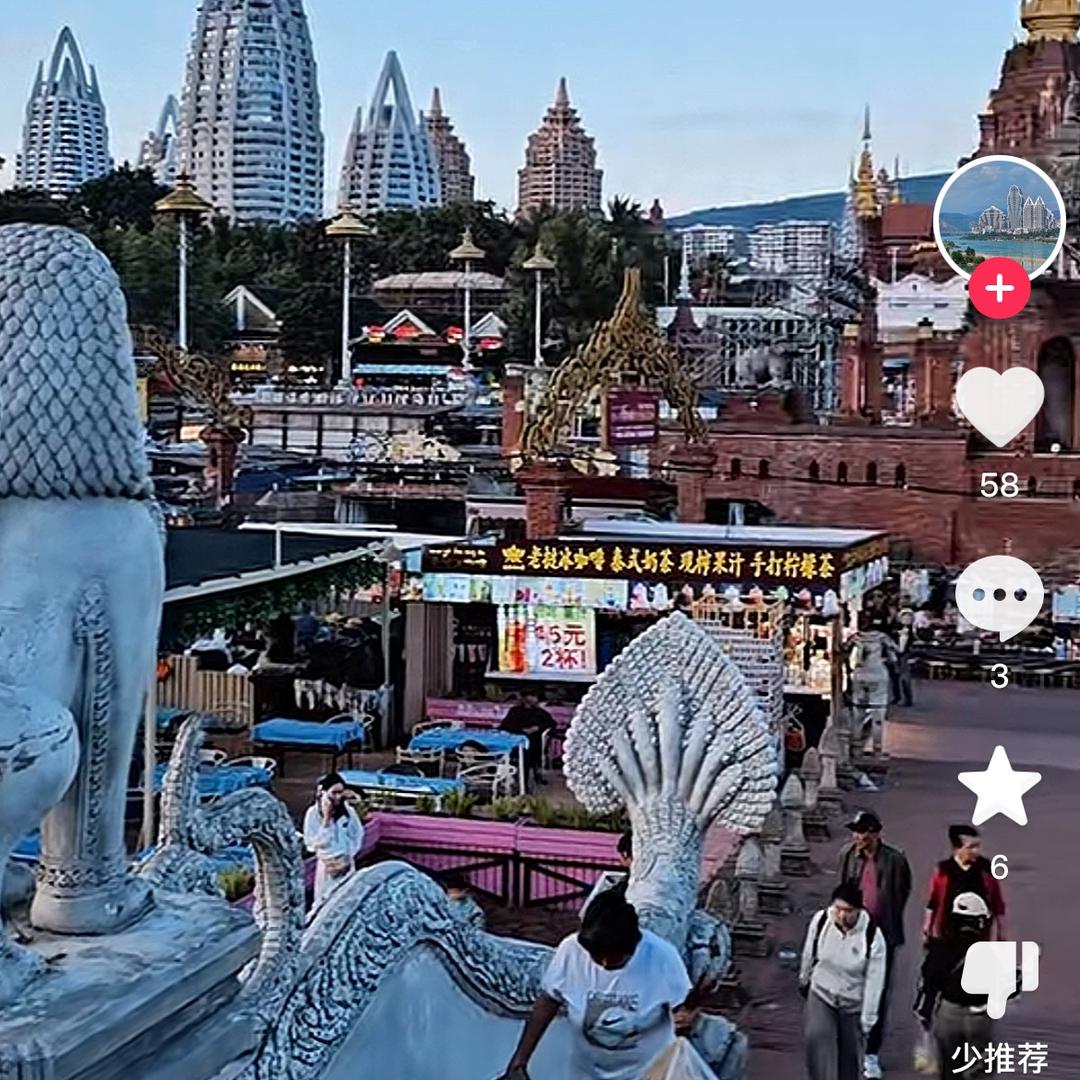
Task: Follow the creator with the plus button
Action: pos(999,288)
